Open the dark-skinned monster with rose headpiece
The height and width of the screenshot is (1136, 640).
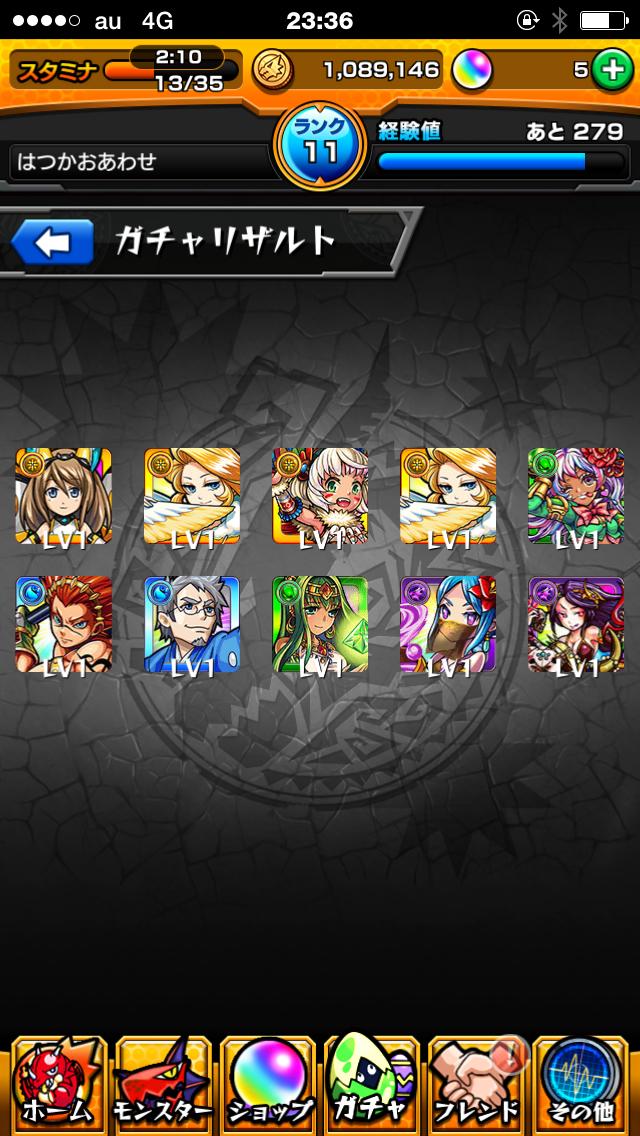click(576, 497)
